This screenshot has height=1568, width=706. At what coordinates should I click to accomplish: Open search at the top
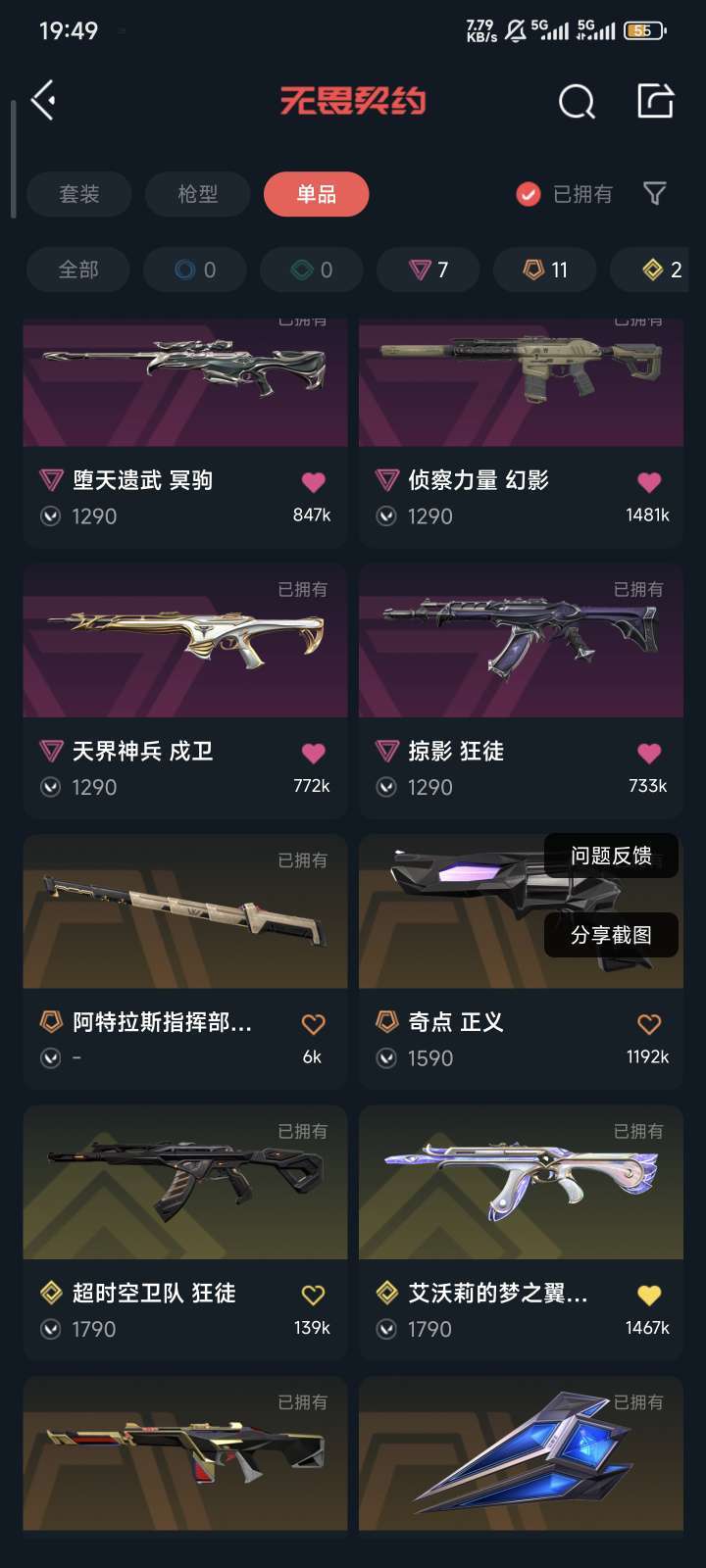(x=576, y=101)
